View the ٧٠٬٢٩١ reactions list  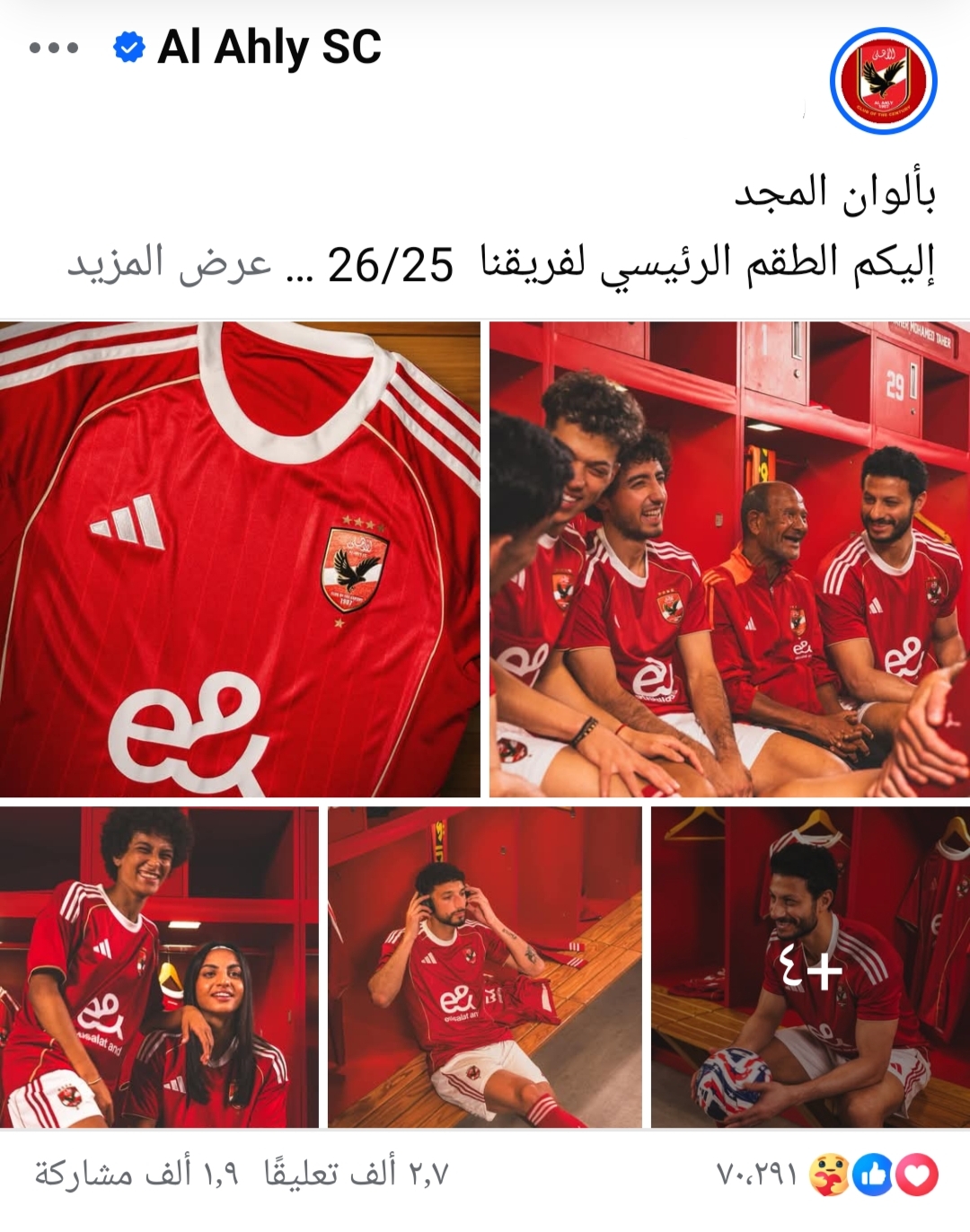click(x=826, y=1175)
